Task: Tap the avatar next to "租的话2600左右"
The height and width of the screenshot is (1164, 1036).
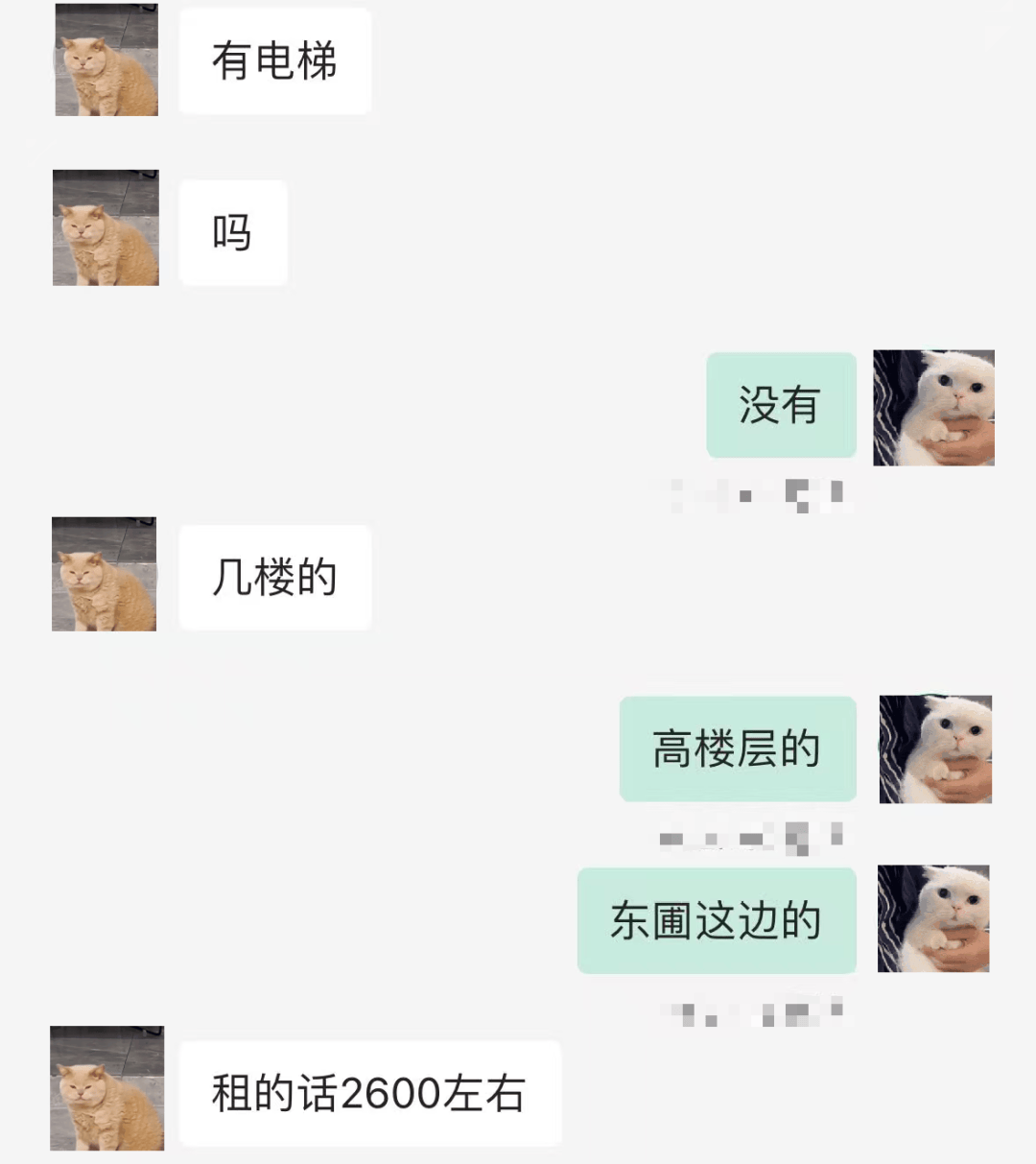Action: coord(106,1088)
